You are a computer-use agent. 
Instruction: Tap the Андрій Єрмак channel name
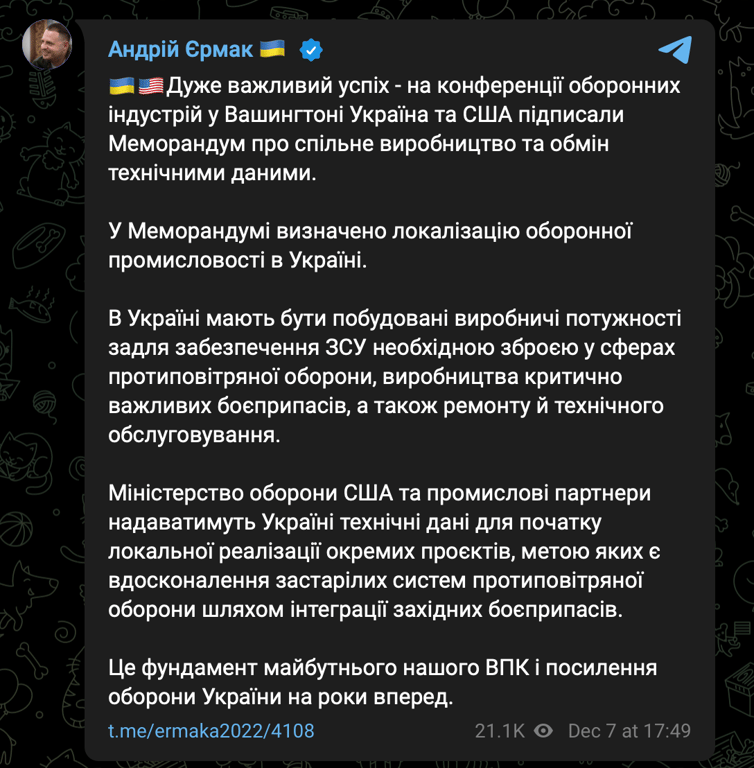pyautogui.click(x=180, y=49)
